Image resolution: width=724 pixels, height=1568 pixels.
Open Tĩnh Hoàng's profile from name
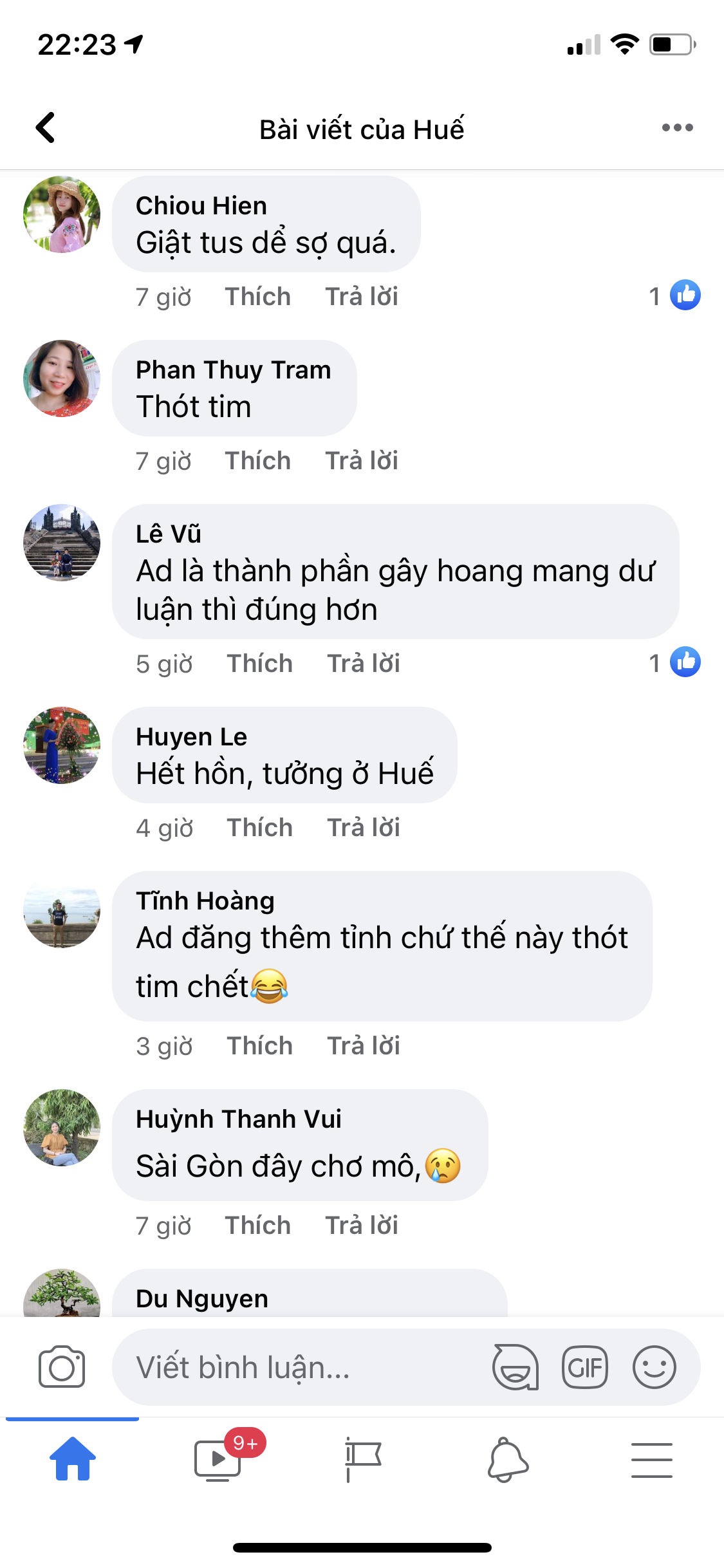pos(205,901)
